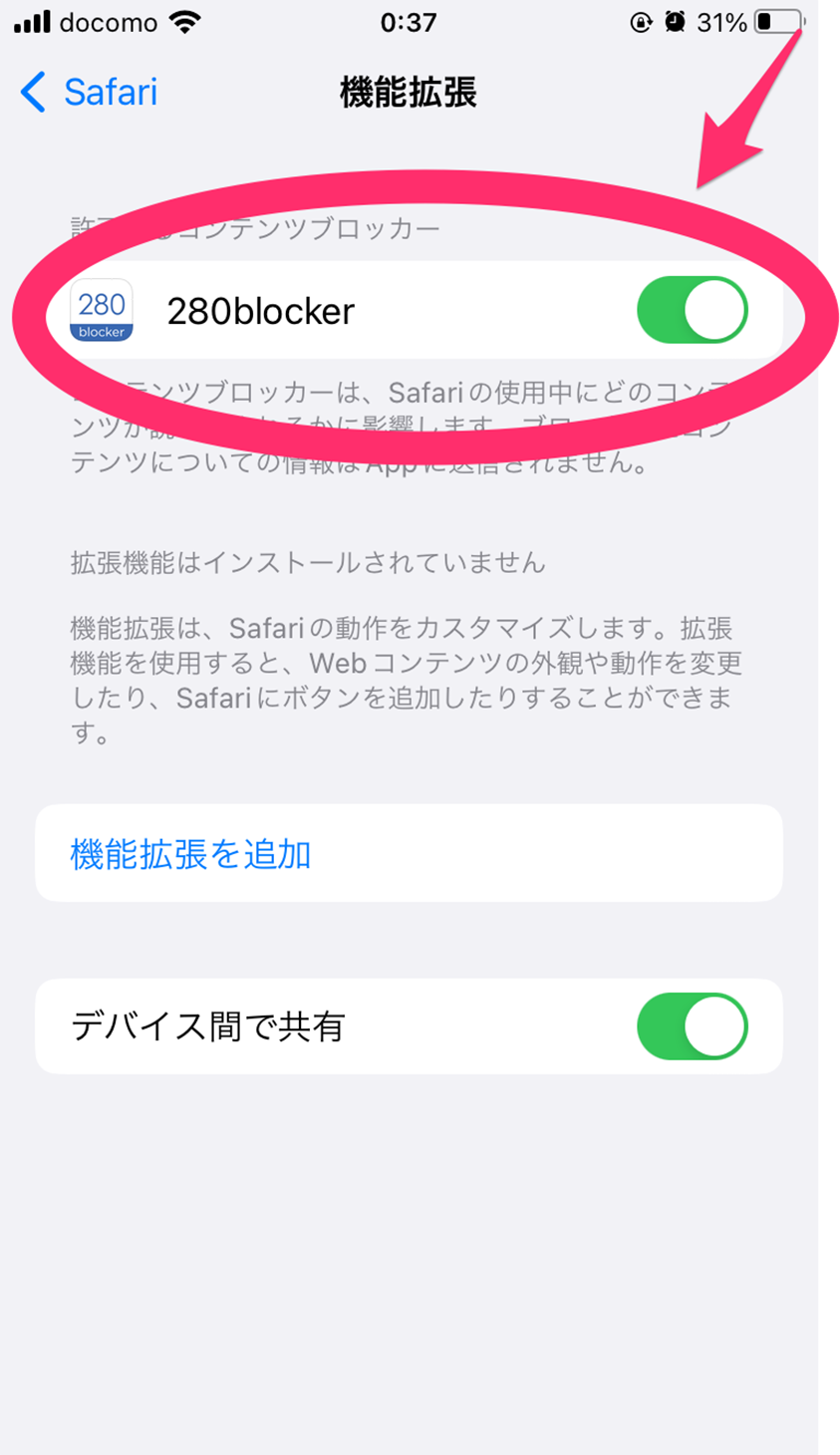Disable the デバイス間で共有 switch
Viewport: 840px width, 1455px height.
tap(693, 1026)
